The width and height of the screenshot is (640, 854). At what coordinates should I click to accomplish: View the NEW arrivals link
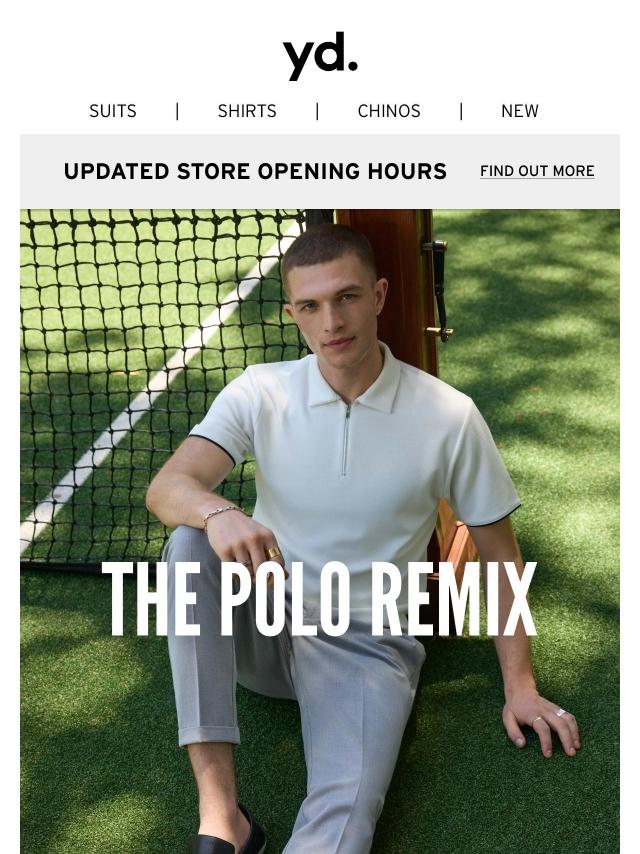(x=519, y=111)
